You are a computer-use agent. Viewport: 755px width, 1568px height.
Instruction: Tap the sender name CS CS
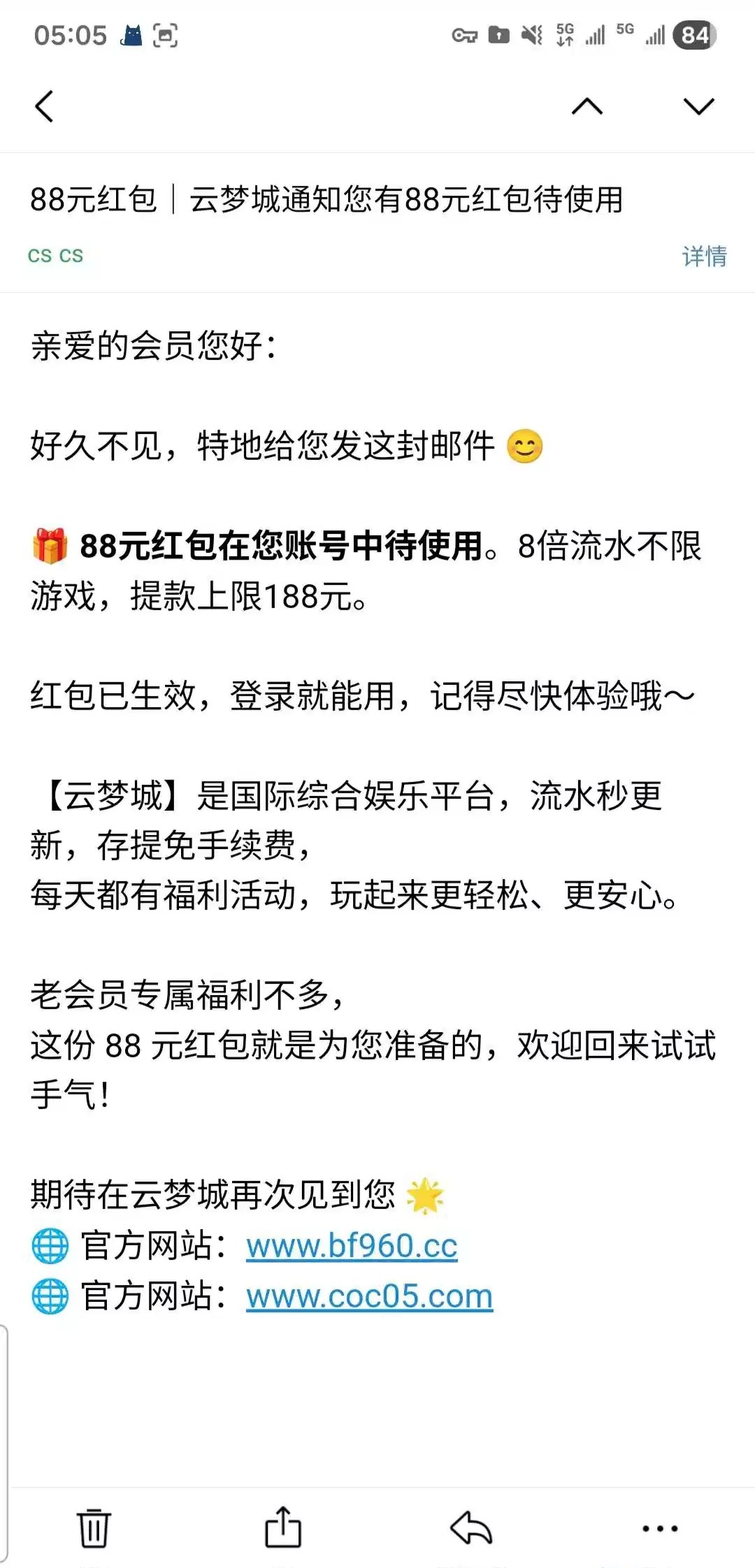point(55,256)
